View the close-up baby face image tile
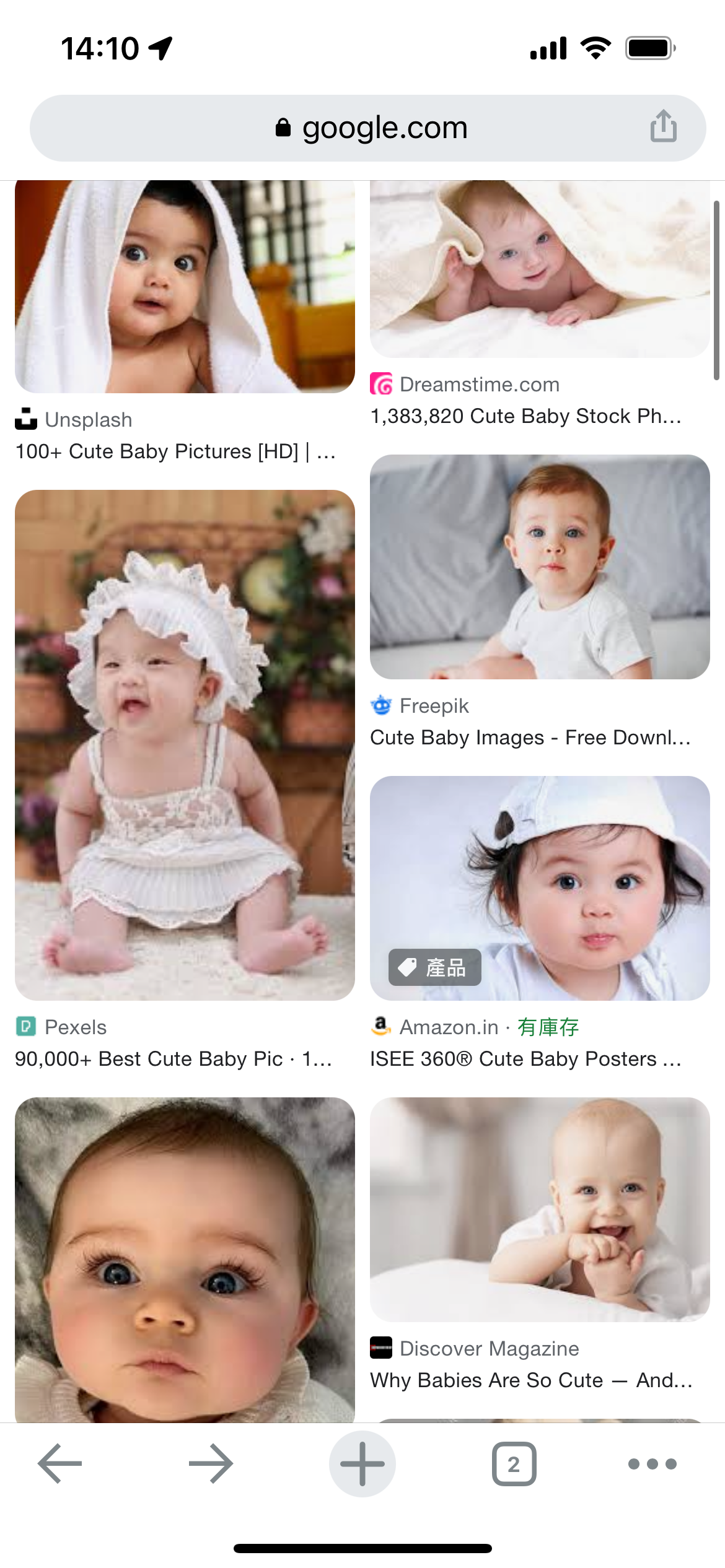The height and width of the screenshot is (1568, 725). point(185,1260)
